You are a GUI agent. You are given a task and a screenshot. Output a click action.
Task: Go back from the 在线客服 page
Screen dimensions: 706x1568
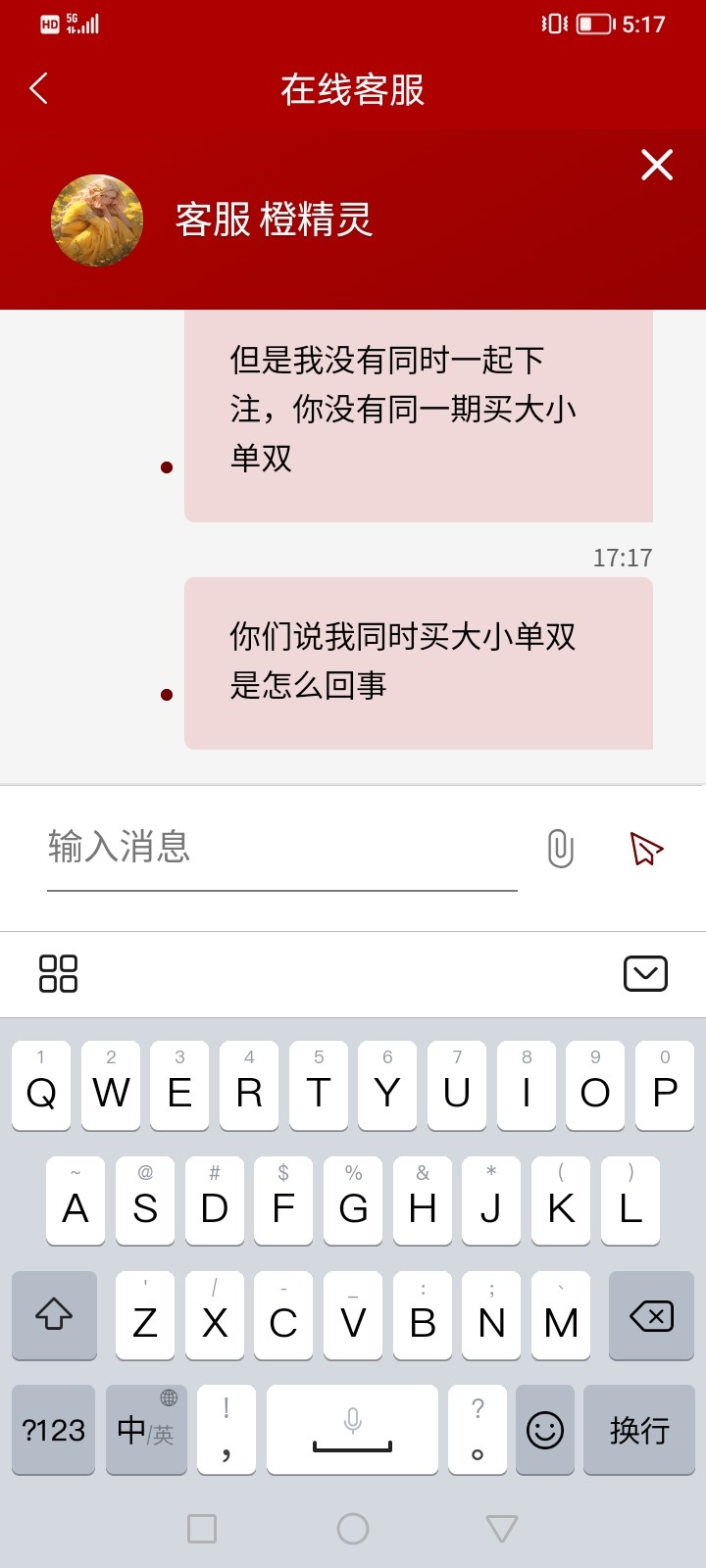click(39, 88)
